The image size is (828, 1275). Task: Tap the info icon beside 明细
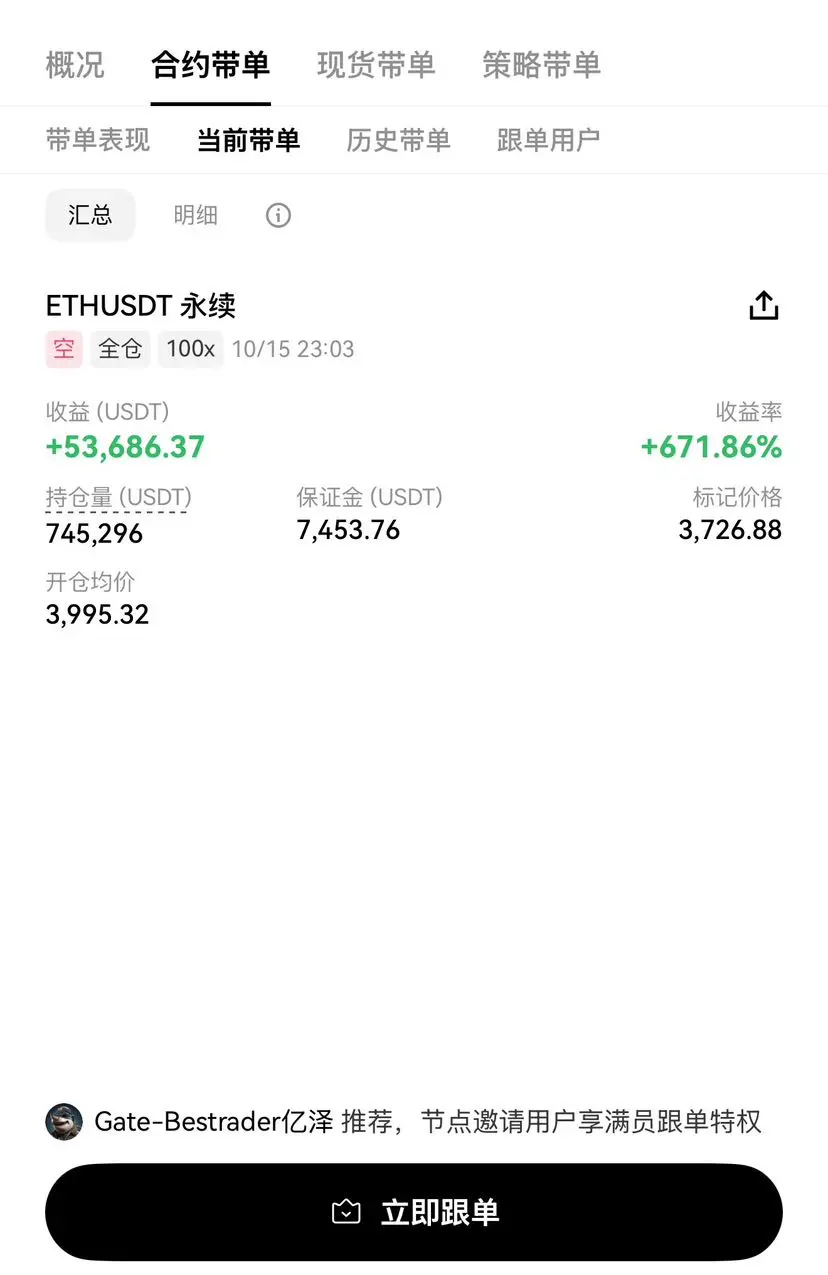point(278,215)
